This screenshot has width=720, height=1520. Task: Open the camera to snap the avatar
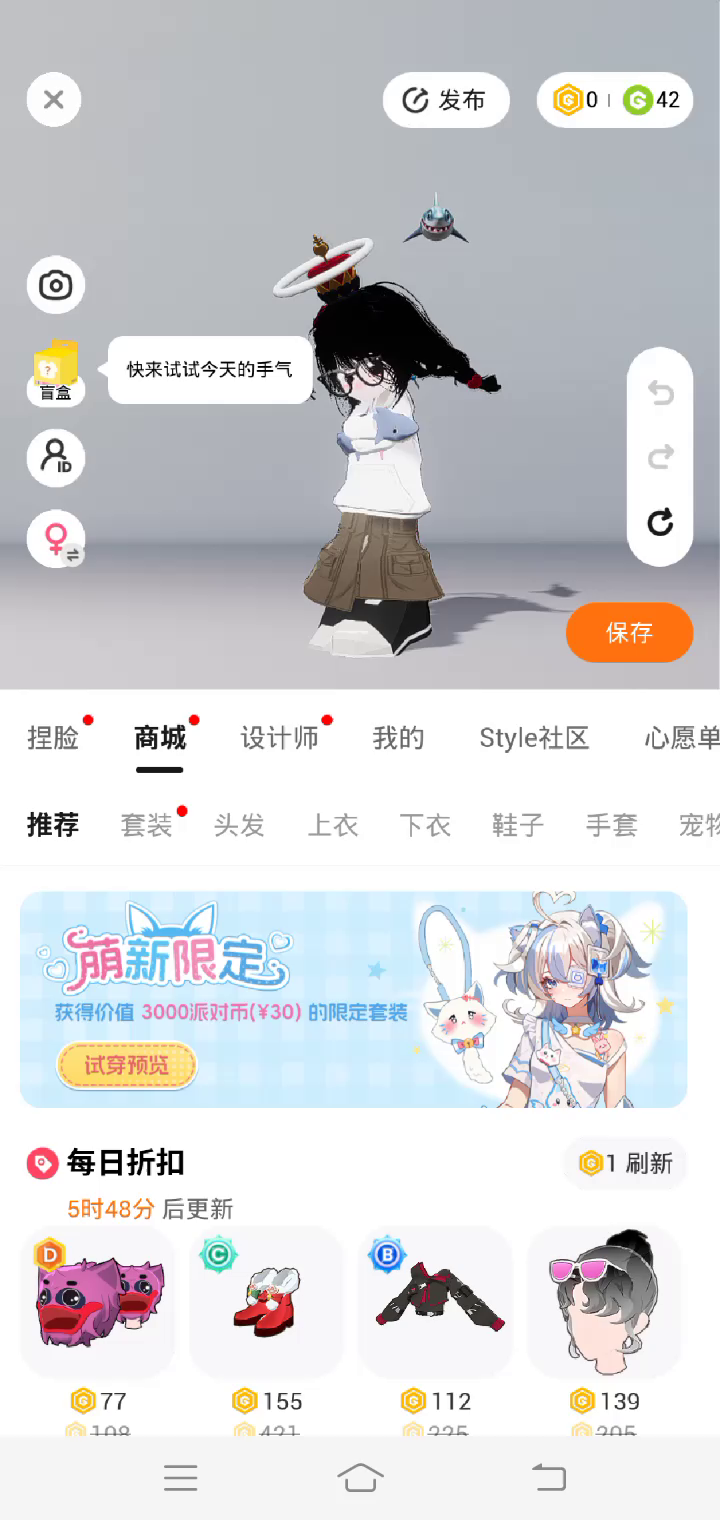tap(56, 286)
